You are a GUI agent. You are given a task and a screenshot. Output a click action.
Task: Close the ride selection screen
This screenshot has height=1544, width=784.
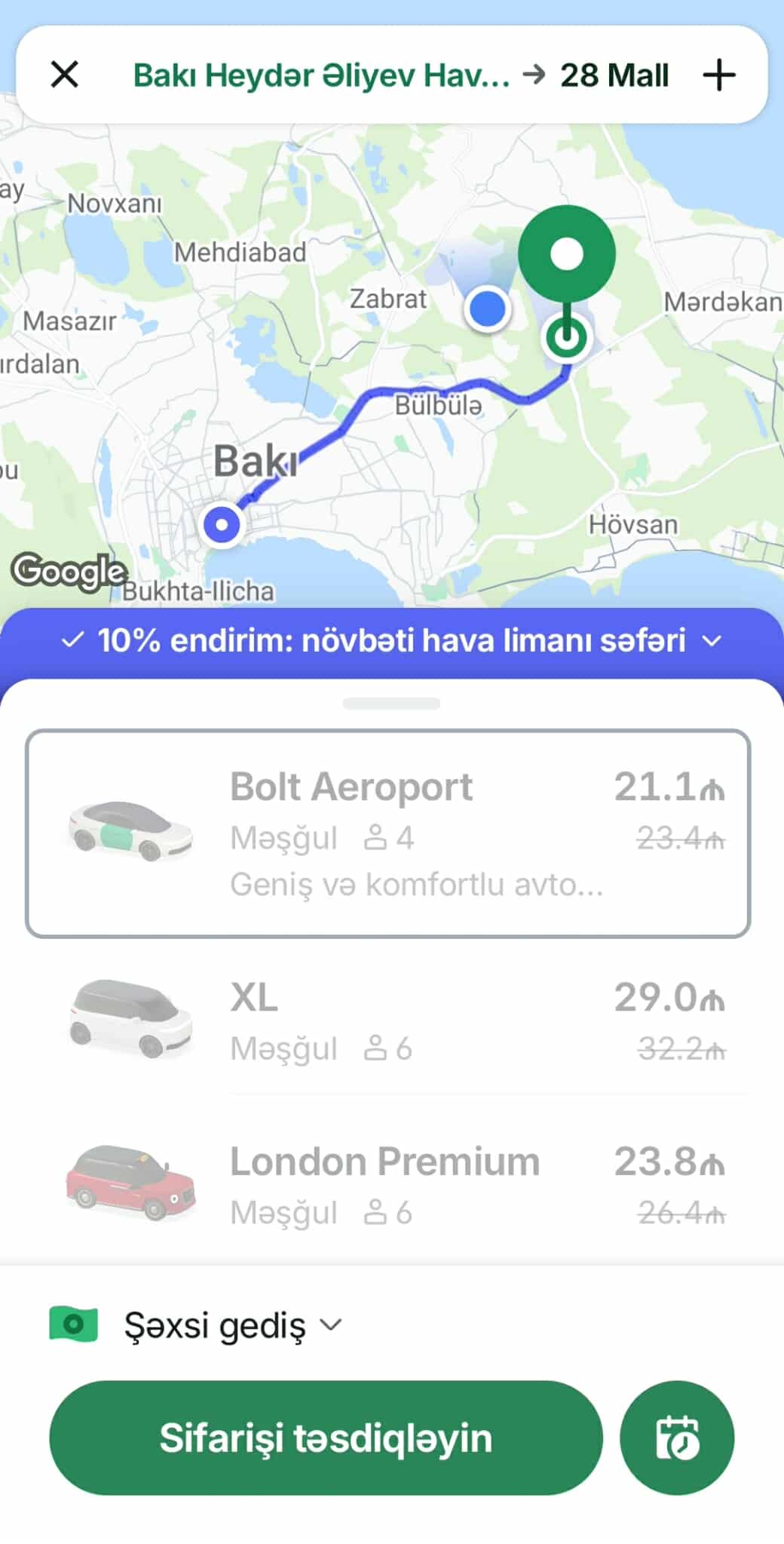pyautogui.click(x=65, y=75)
